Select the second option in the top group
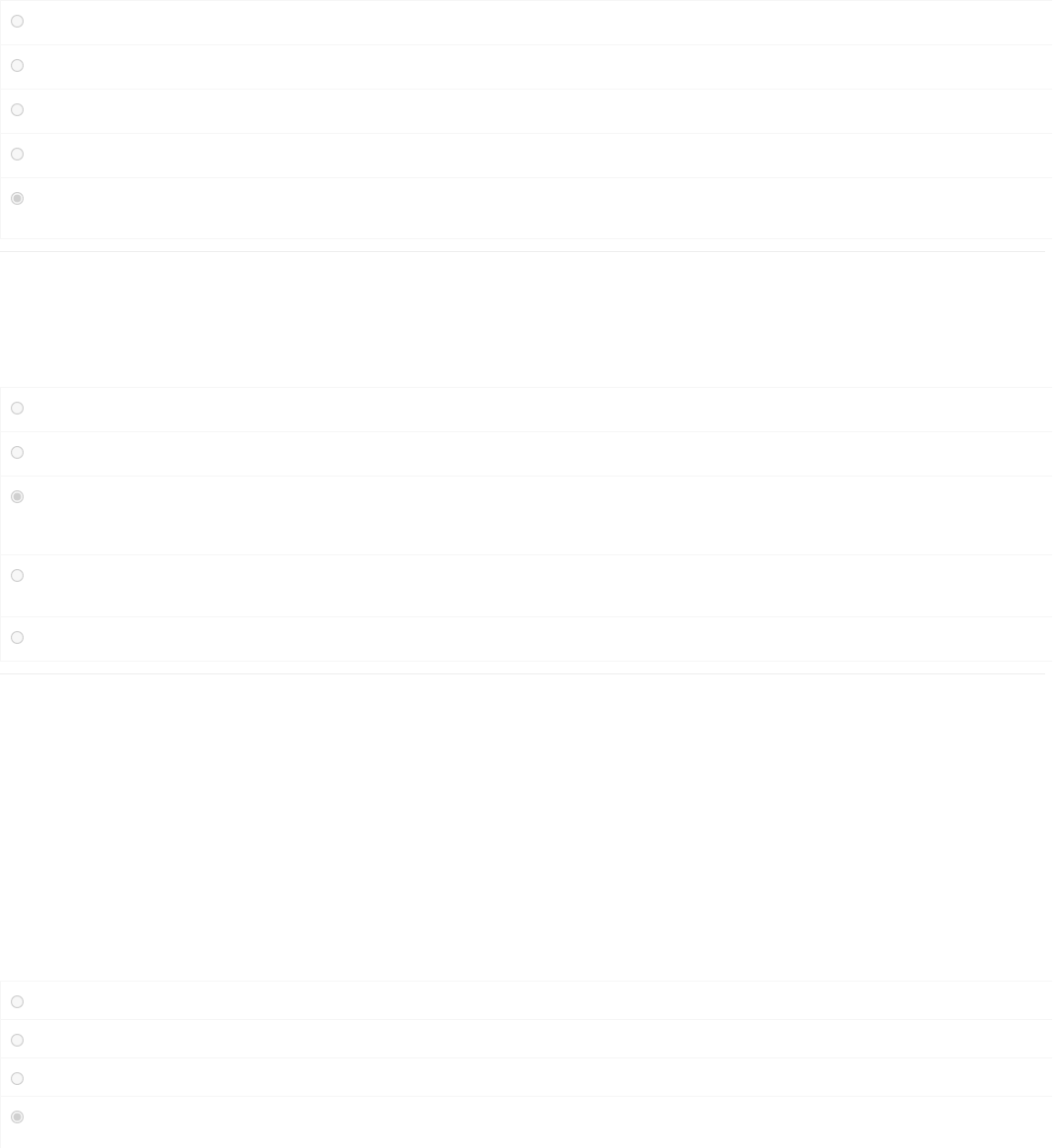Image resolution: width=1053 pixels, height=1148 pixels. tap(17, 66)
